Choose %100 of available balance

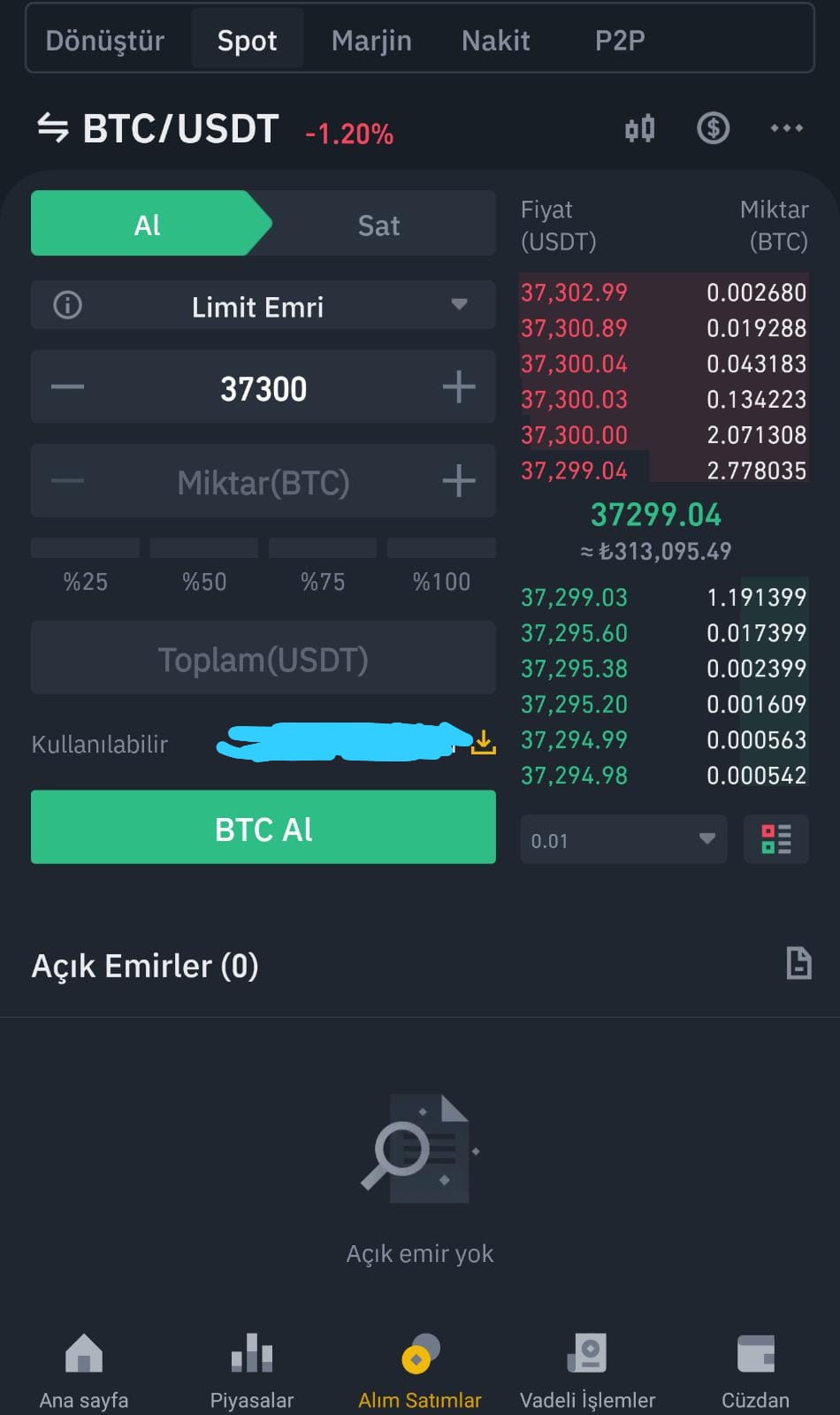tap(441, 566)
